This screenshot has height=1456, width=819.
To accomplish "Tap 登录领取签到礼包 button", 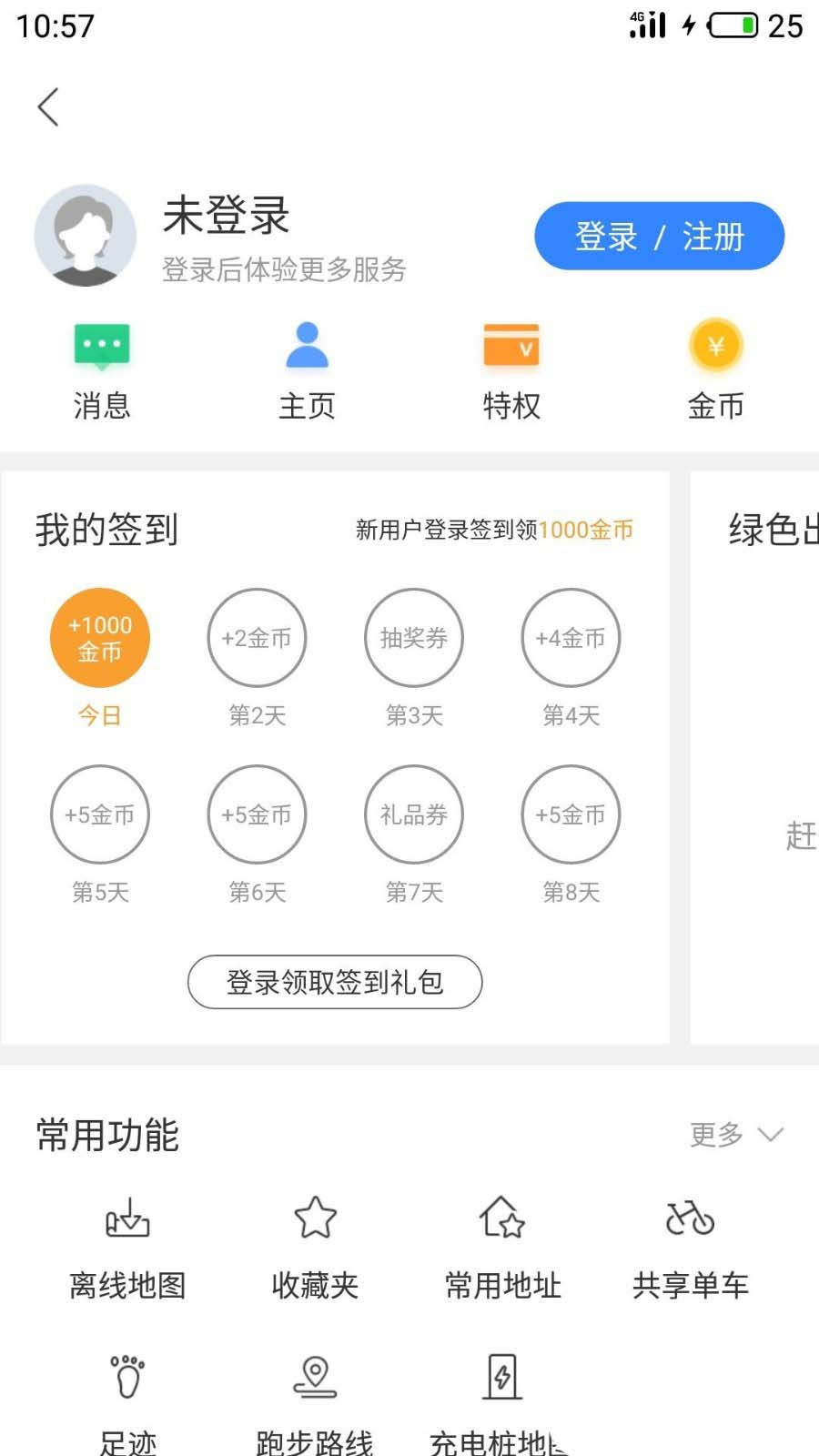I will click(x=335, y=982).
